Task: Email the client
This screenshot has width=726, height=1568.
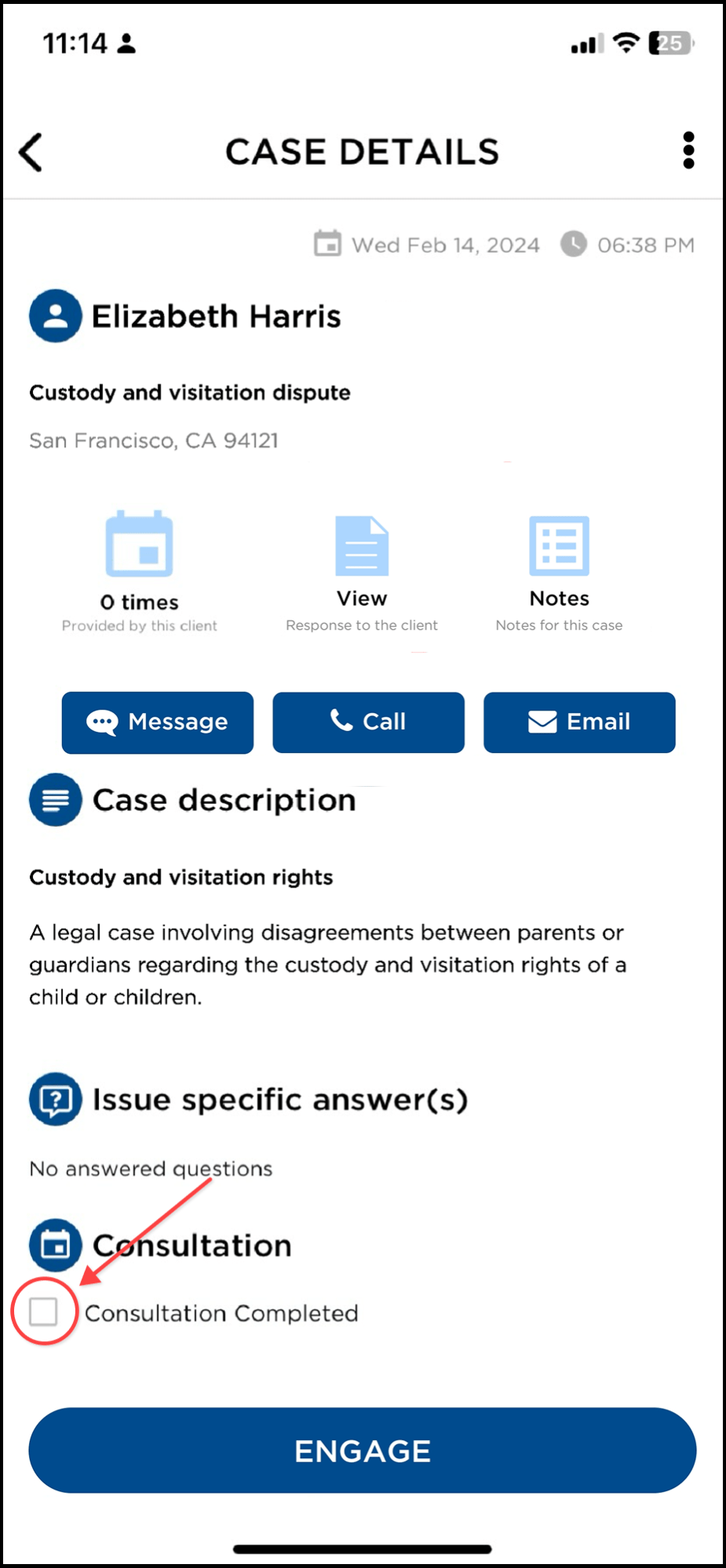Action: [x=579, y=722]
